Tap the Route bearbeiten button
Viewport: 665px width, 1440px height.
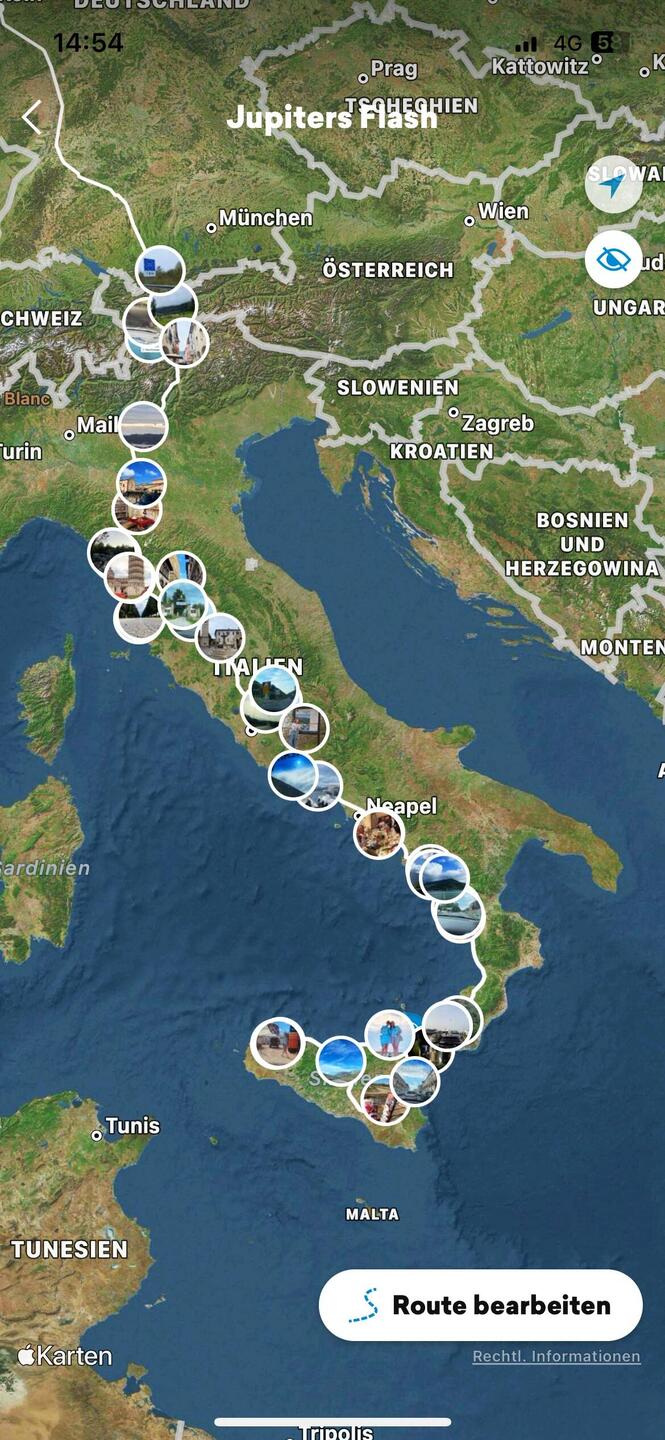[480, 1305]
